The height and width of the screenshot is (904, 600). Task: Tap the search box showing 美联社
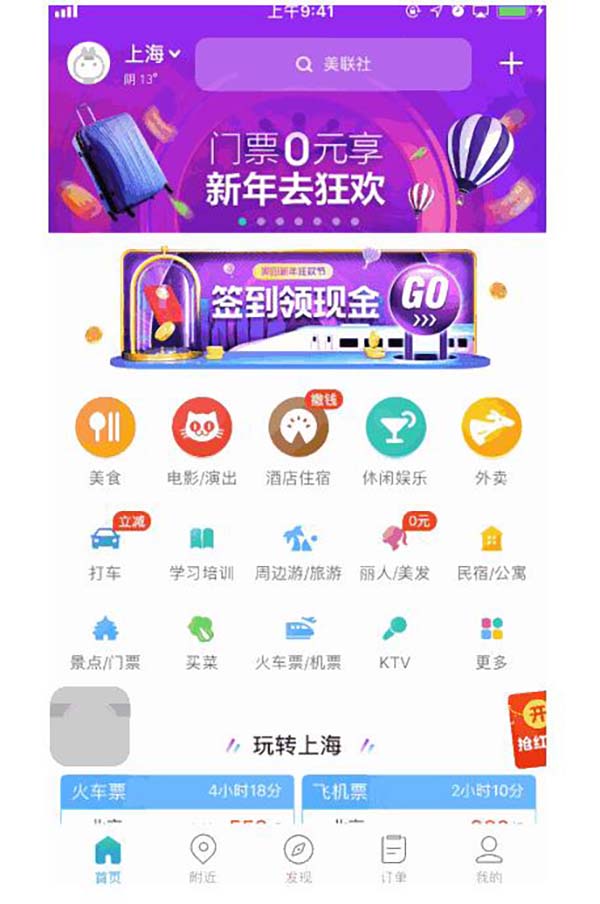(x=333, y=64)
